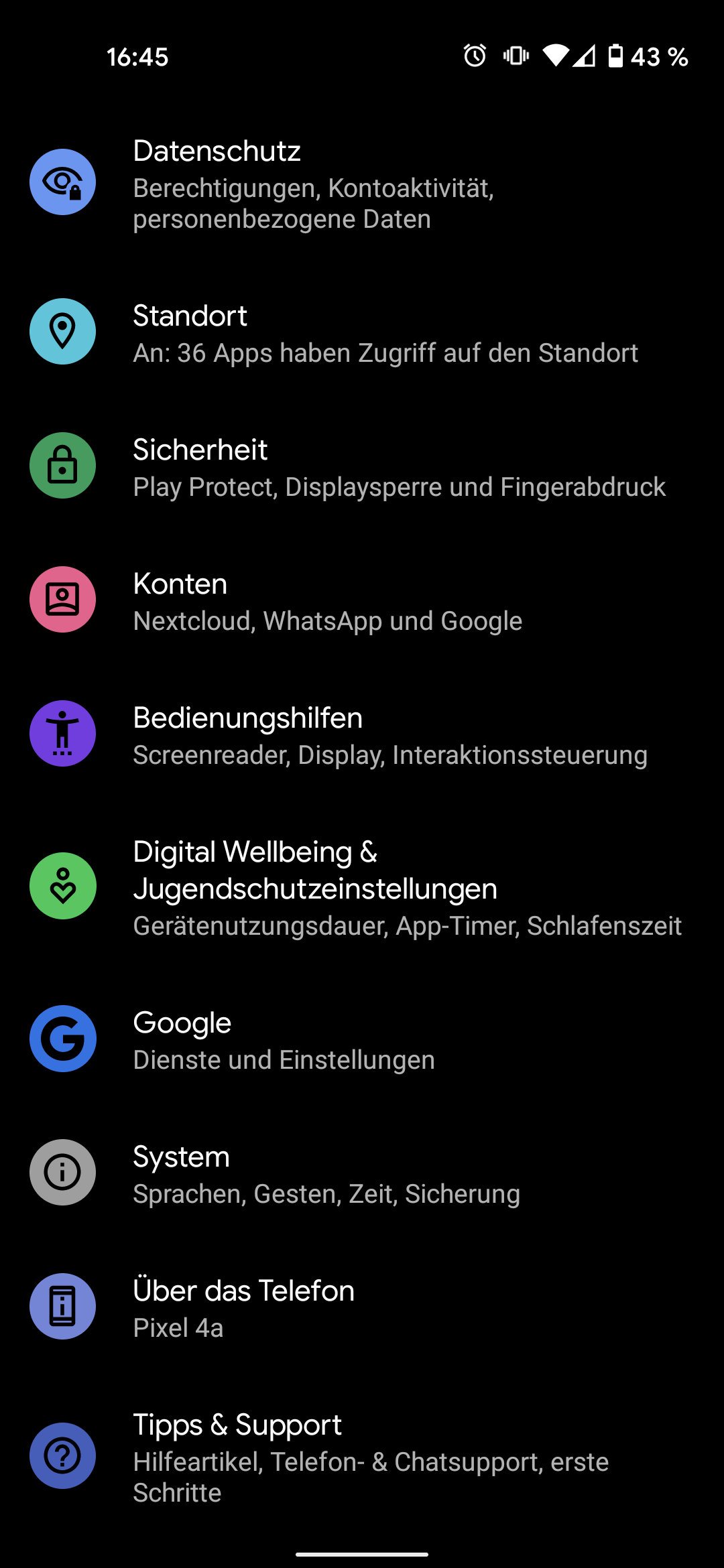Open Tipps & Support

[x=362, y=1457]
